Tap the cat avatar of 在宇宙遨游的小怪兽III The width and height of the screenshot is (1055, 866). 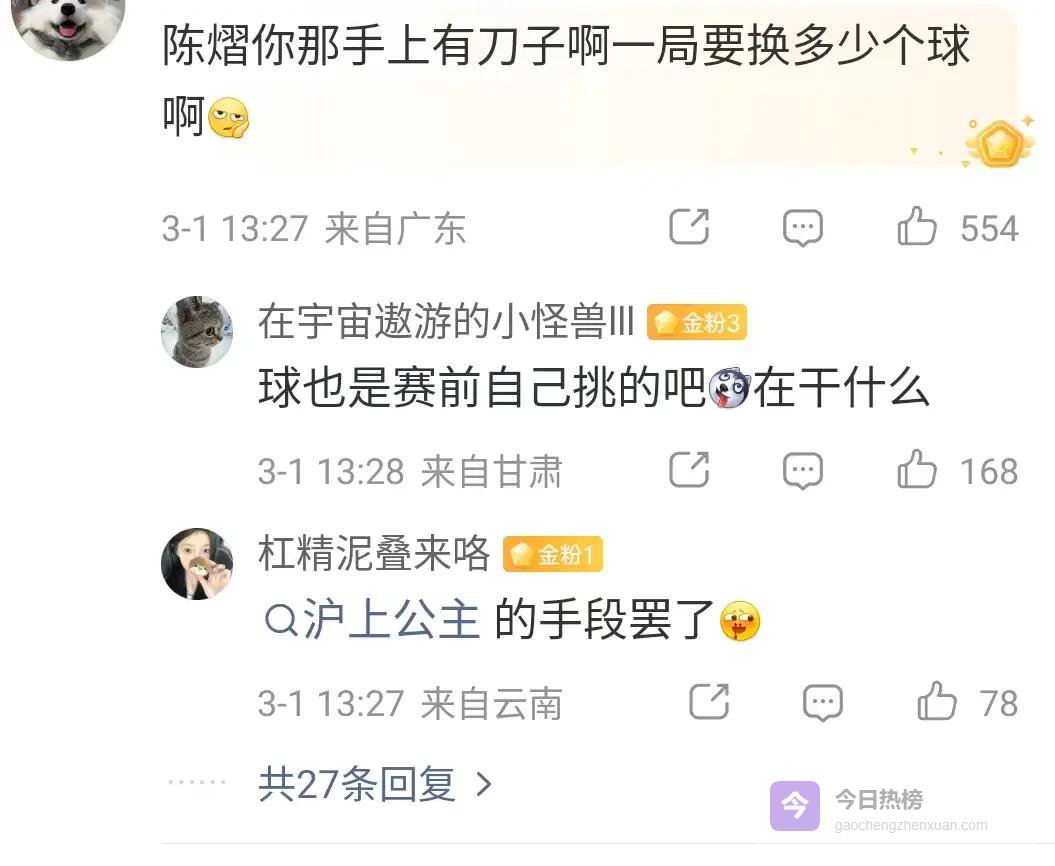coord(197,332)
